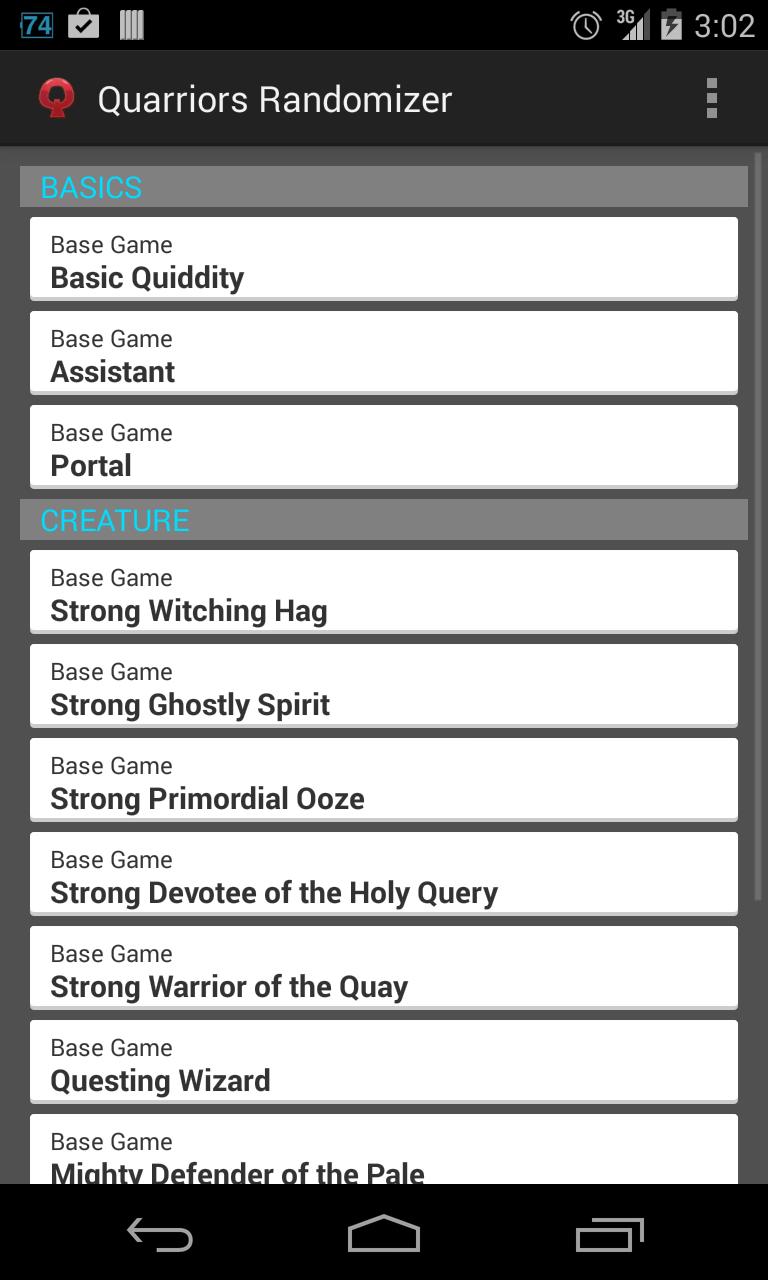Tap the clock showing 3:02
This screenshot has width=768, height=1280.
[724, 23]
